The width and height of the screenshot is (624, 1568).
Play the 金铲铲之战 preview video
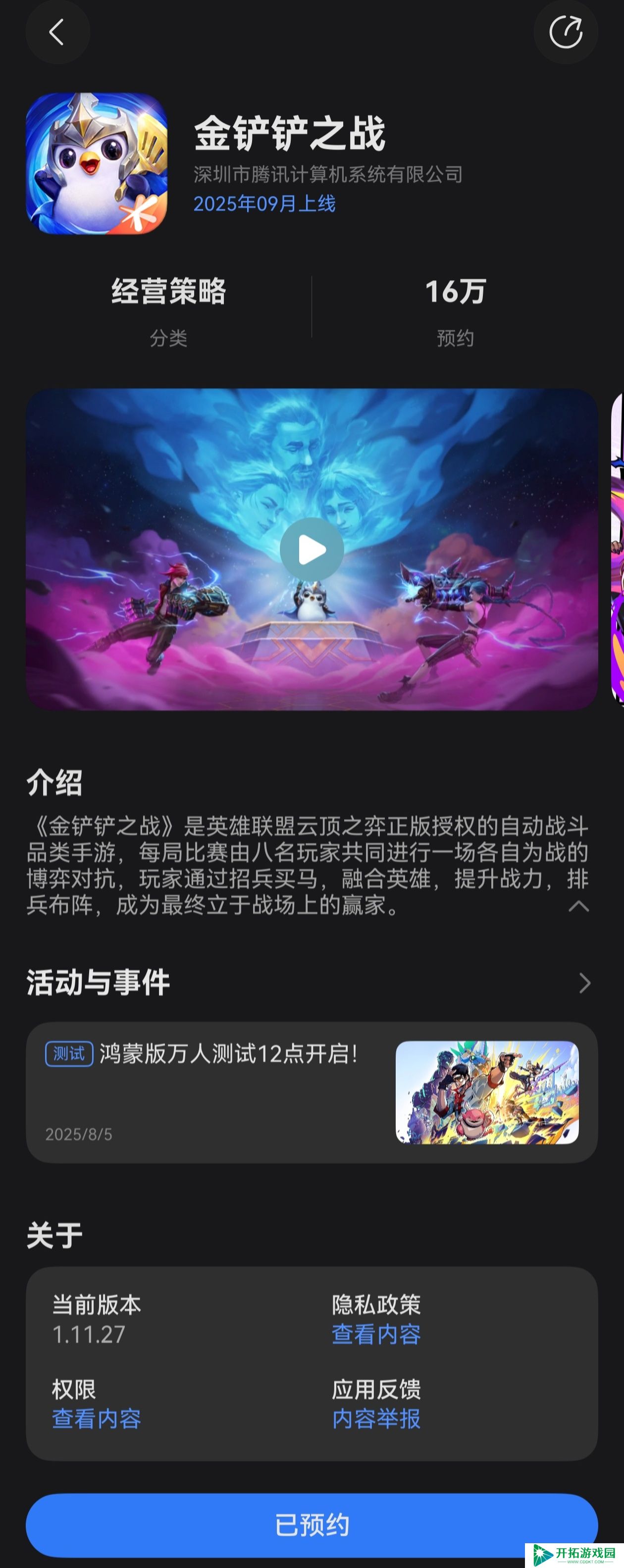pyautogui.click(x=312, y=550)
